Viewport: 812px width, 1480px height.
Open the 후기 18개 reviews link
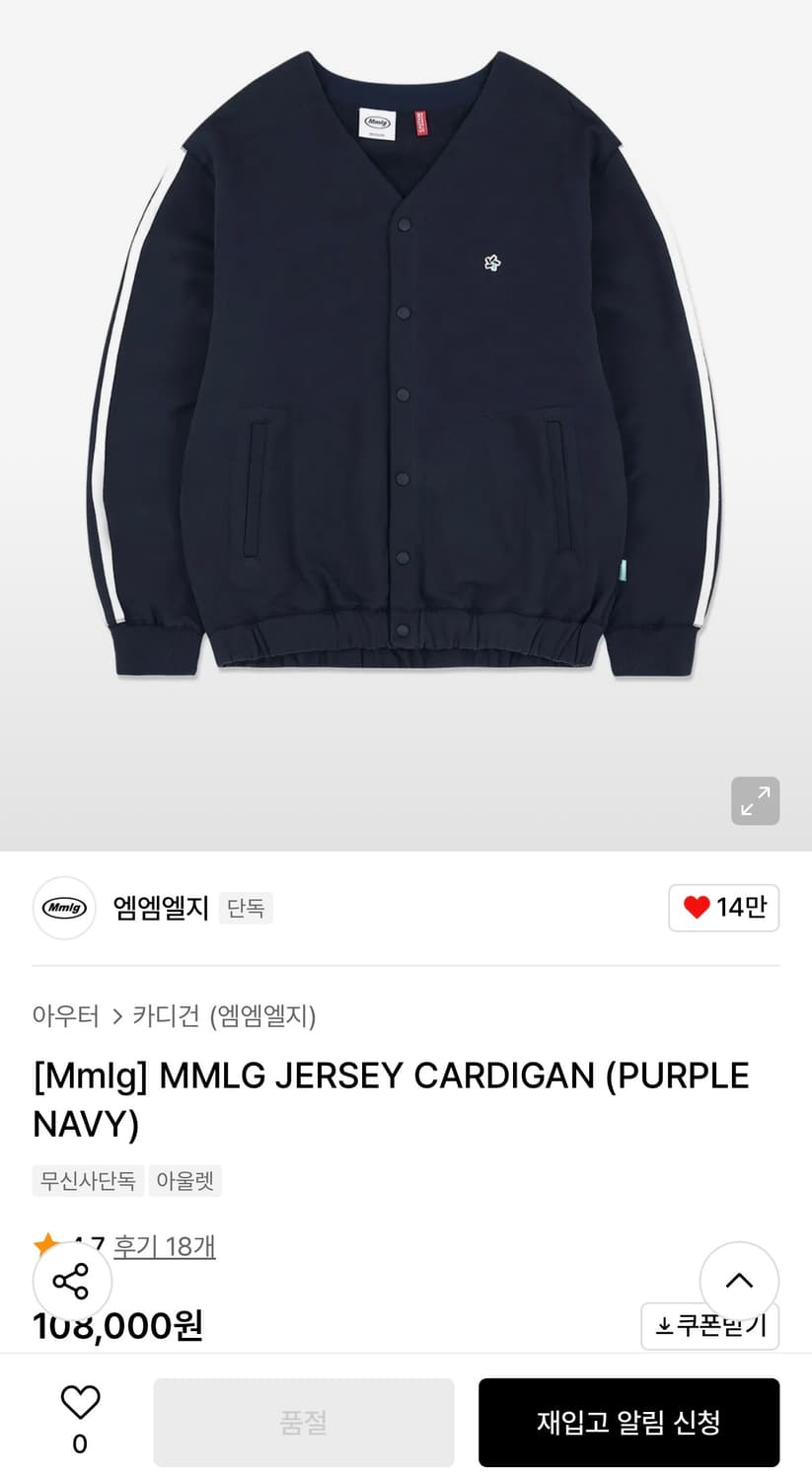164,1246
